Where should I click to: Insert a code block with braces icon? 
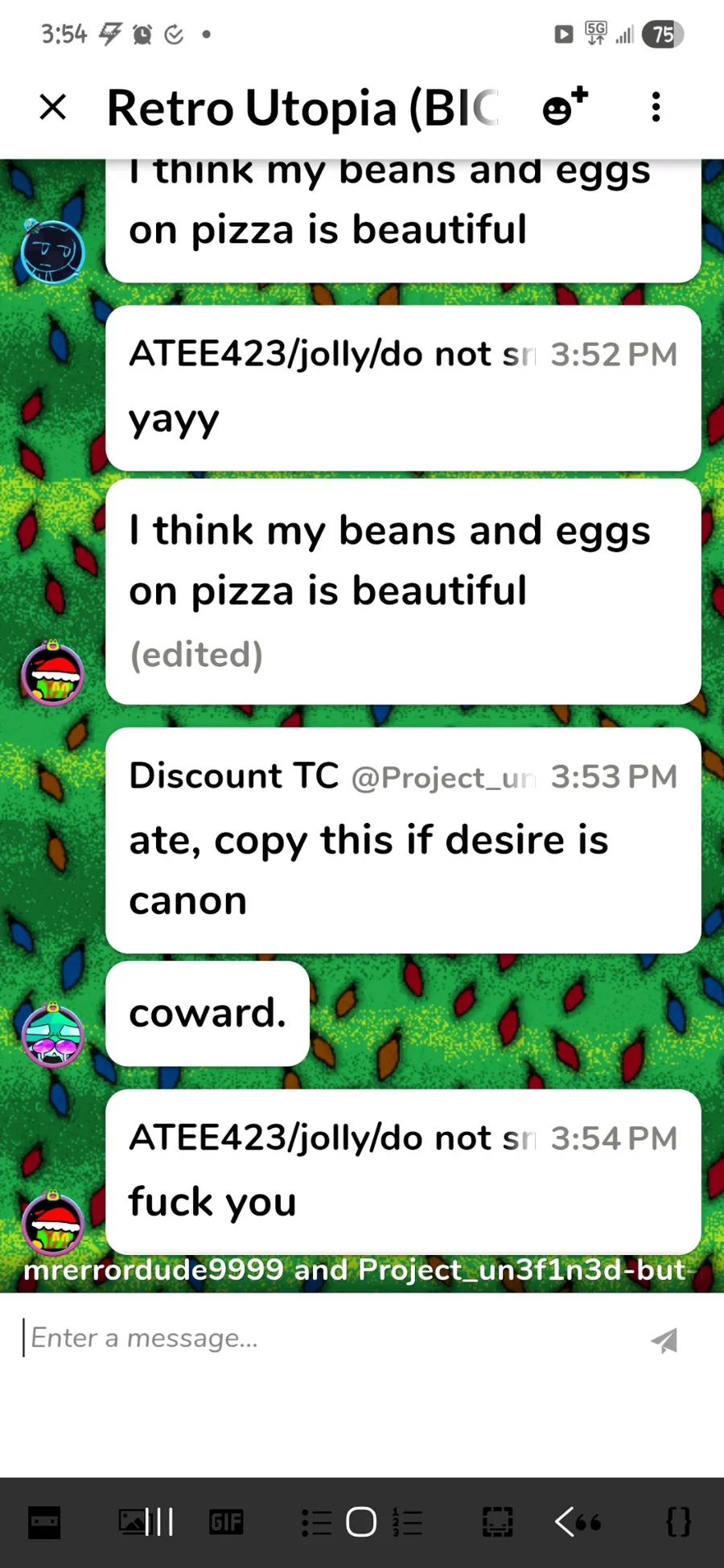click(x=678, y=1522)
